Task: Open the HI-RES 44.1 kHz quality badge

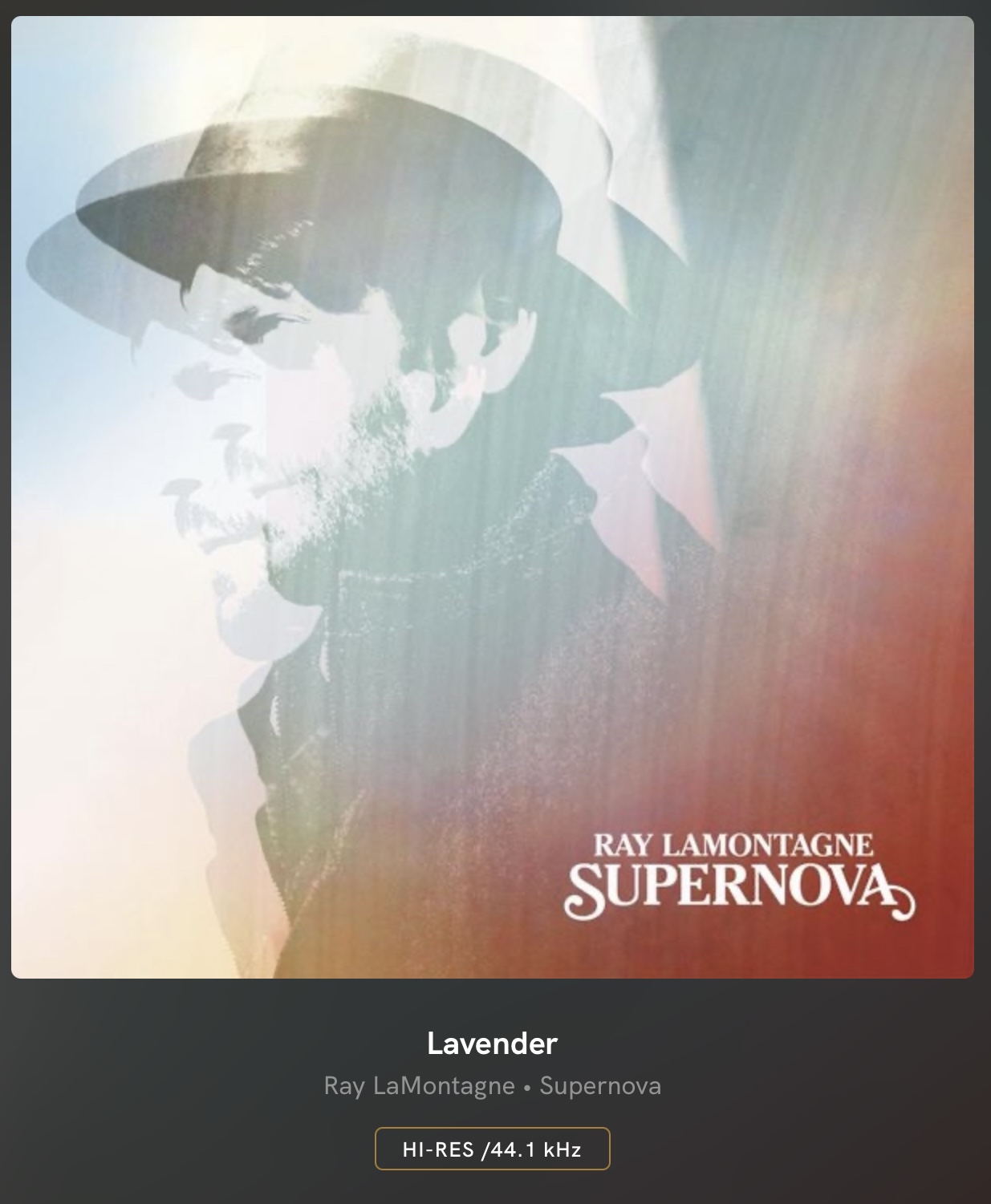Action: (492, 1149)
